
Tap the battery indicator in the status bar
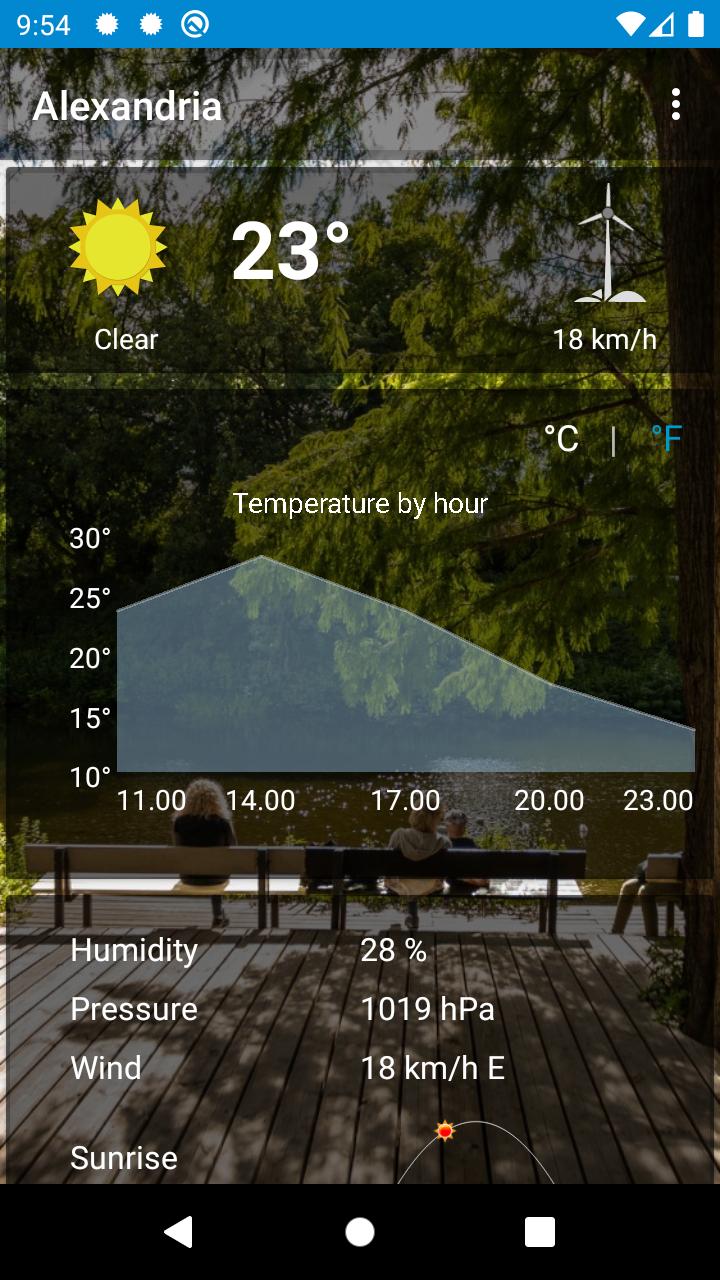click(x=695, y=25)
